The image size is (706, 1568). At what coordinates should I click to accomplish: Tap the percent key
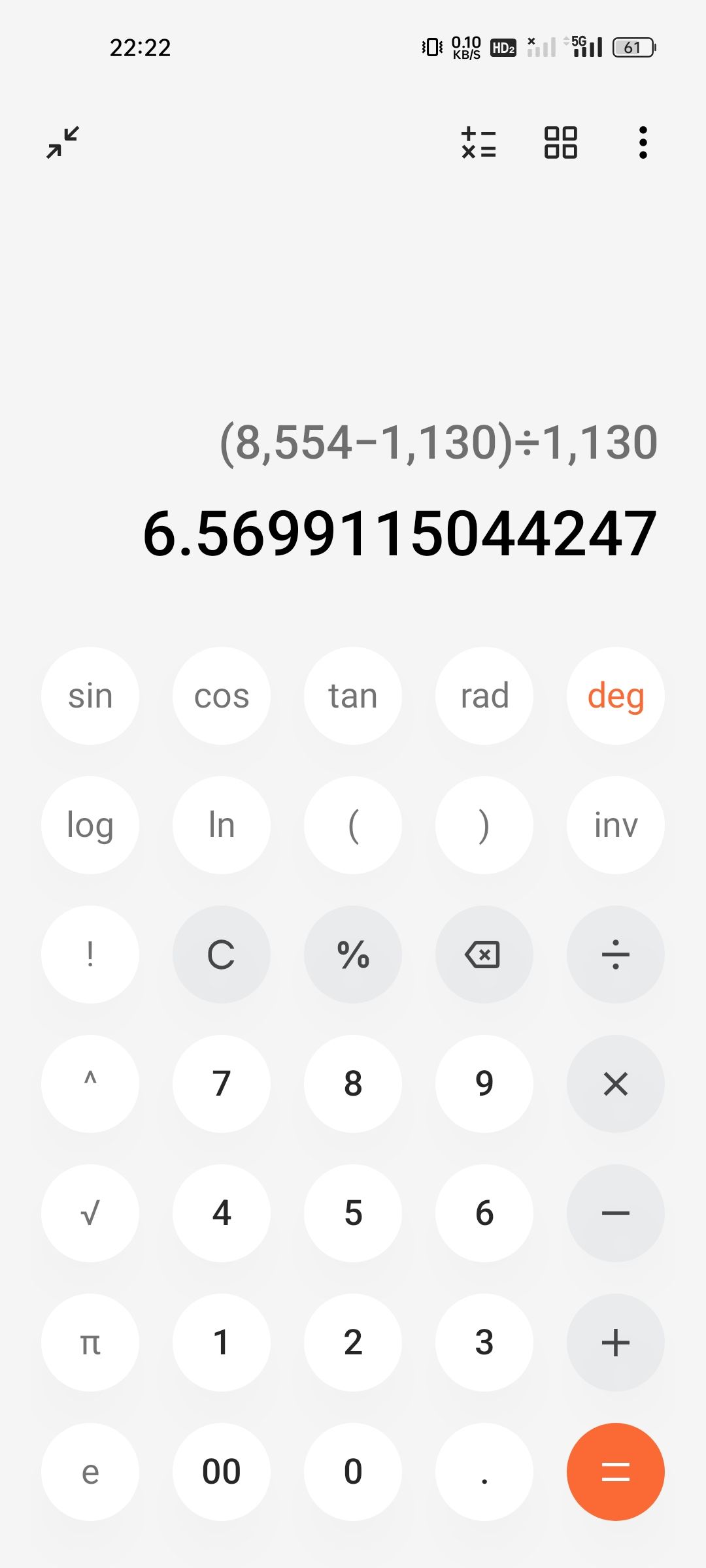coord(353,955)
